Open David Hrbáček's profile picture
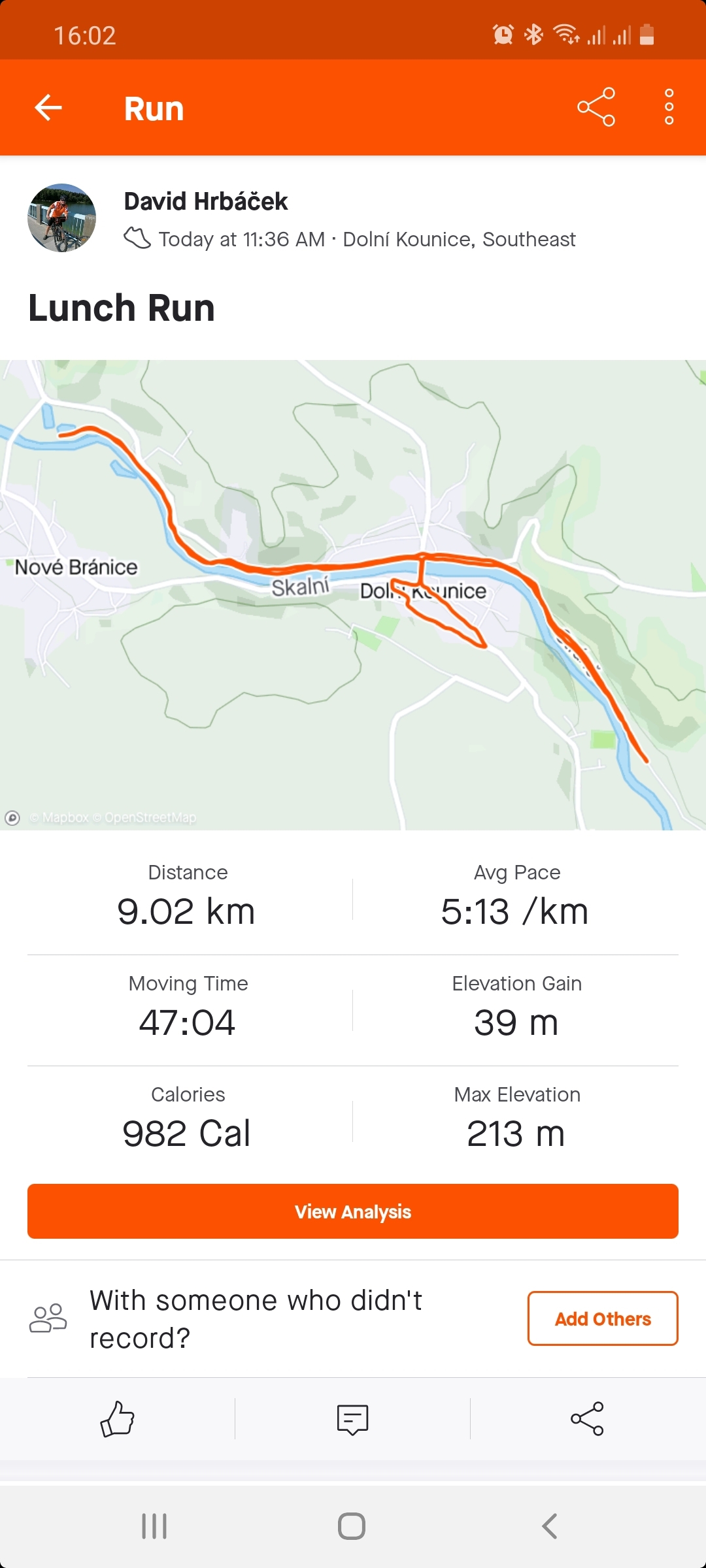This screenshot has width=706, height=1568. [61, 218]
